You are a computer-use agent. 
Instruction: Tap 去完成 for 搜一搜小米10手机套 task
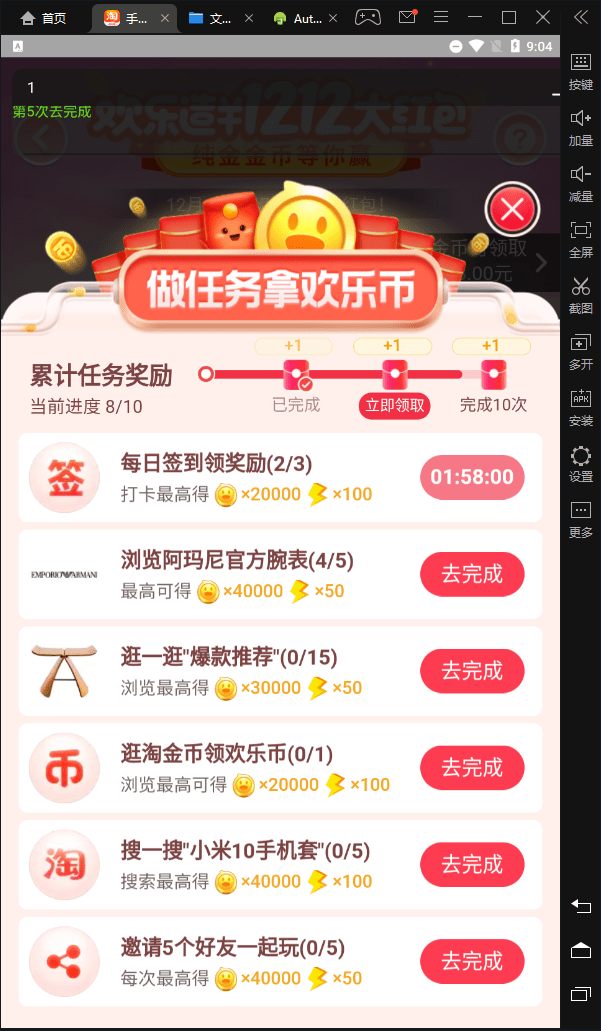(x=472, y=864)
